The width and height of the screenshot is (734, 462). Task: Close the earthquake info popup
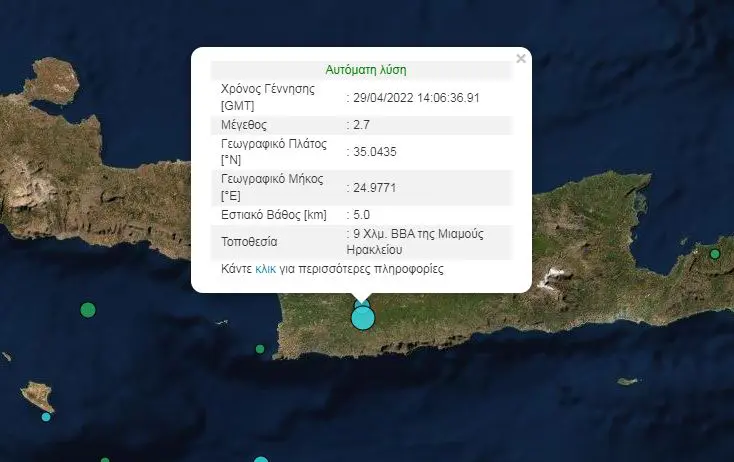click(x=520, y=59)
